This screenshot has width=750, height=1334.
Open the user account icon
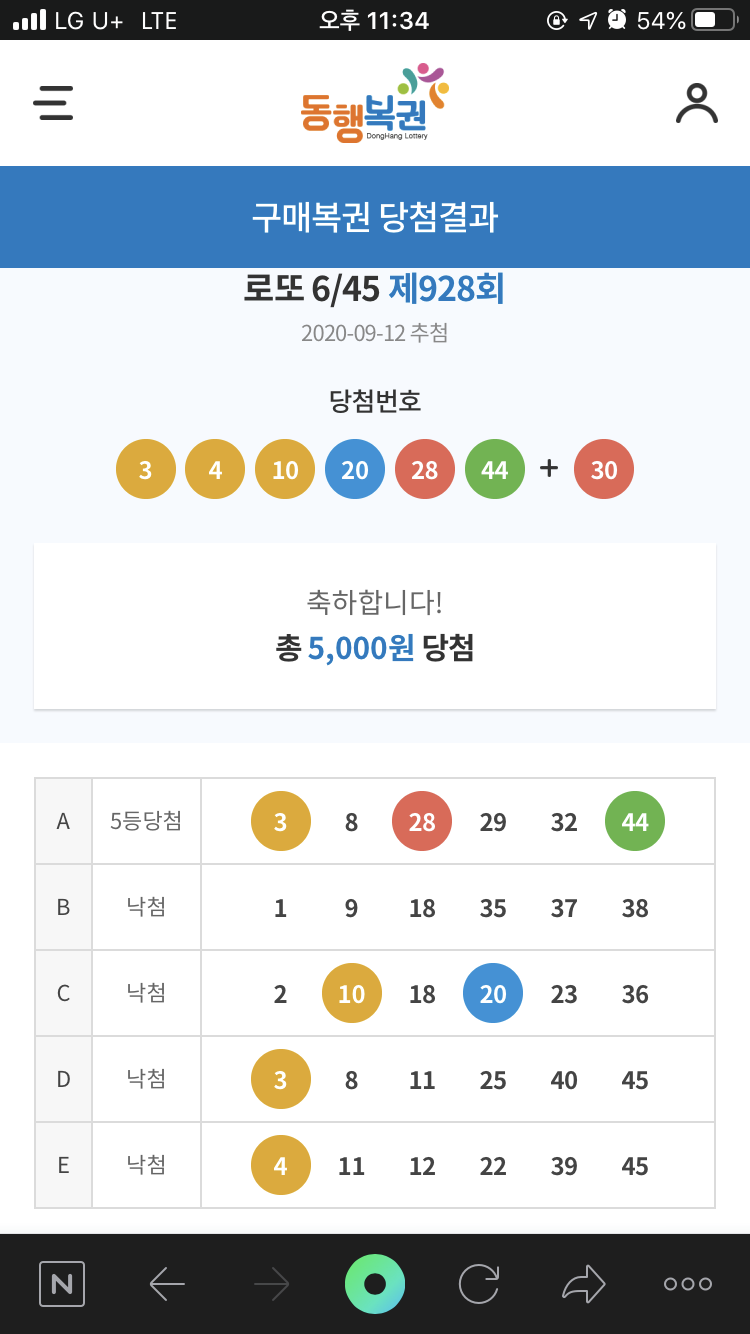pyautogui.click(x=696, y=103)
